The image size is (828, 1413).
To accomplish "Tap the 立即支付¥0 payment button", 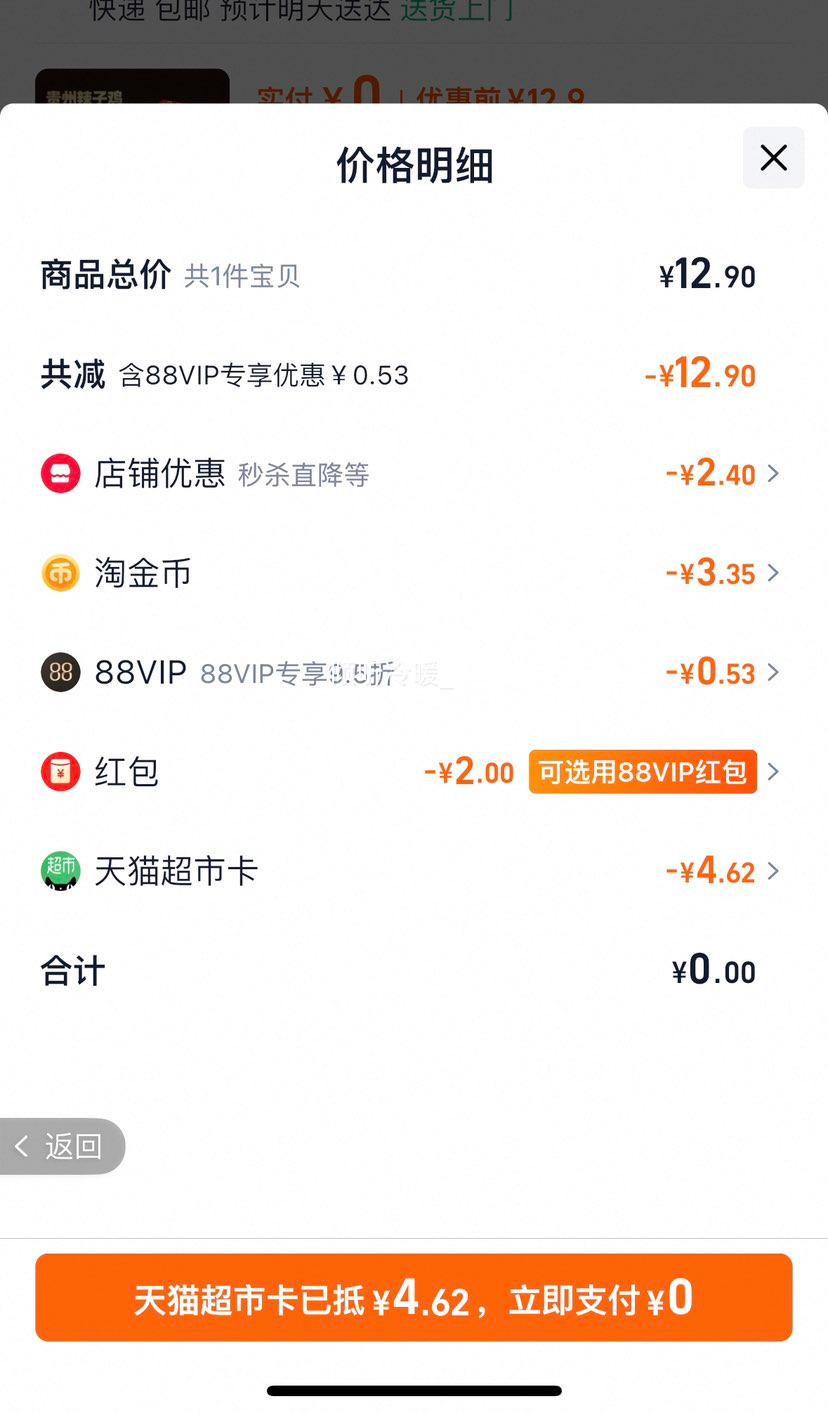I will click(414, 1297).
